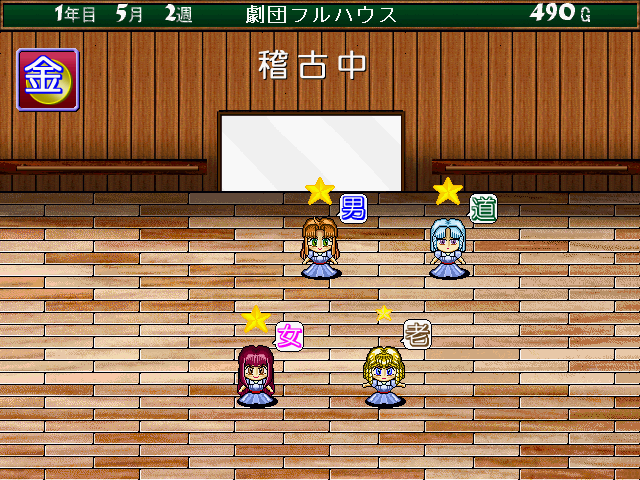The image size is (640, 480).
Task: Select the blue-haired girl with 道 label
Action: click(448, 247)
